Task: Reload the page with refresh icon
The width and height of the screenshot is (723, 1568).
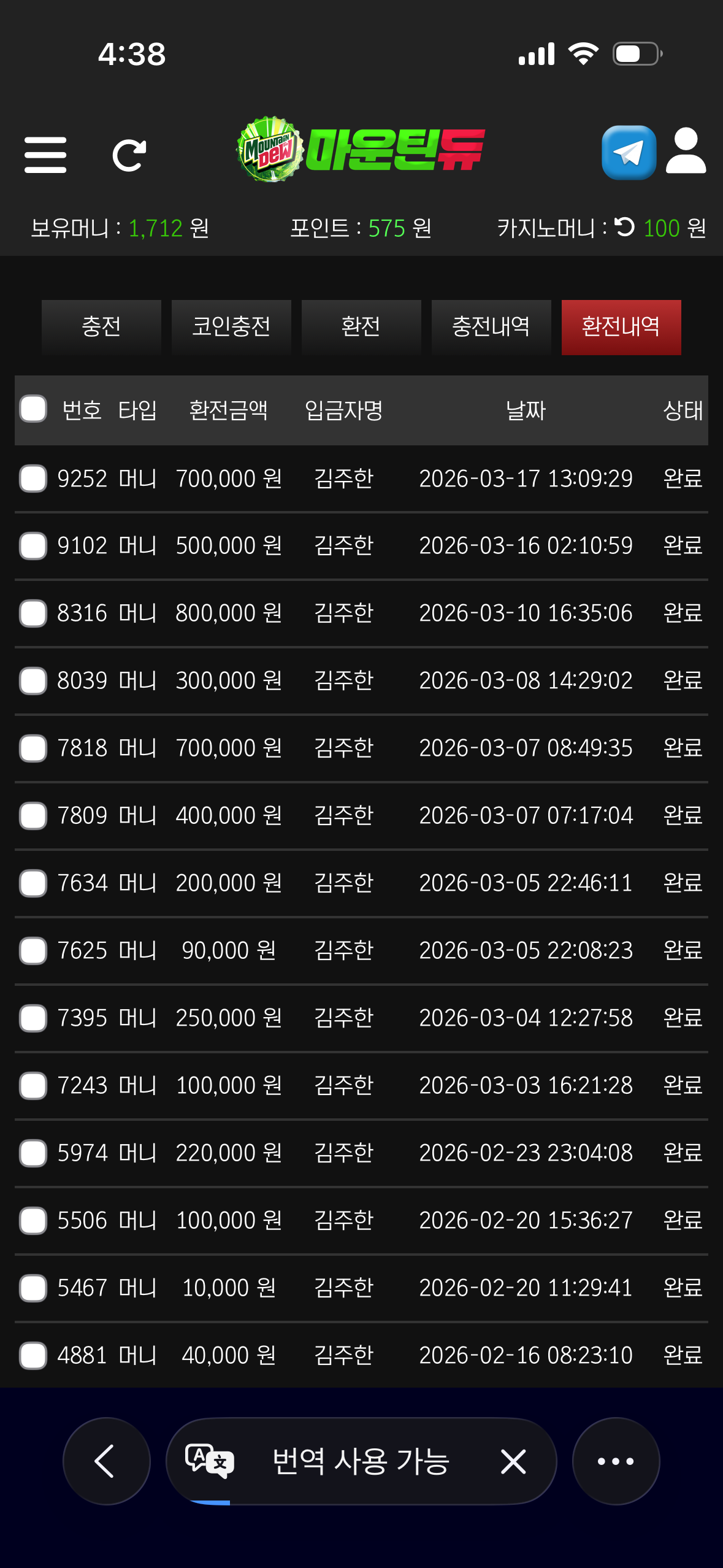Action: tap(129, 155)
